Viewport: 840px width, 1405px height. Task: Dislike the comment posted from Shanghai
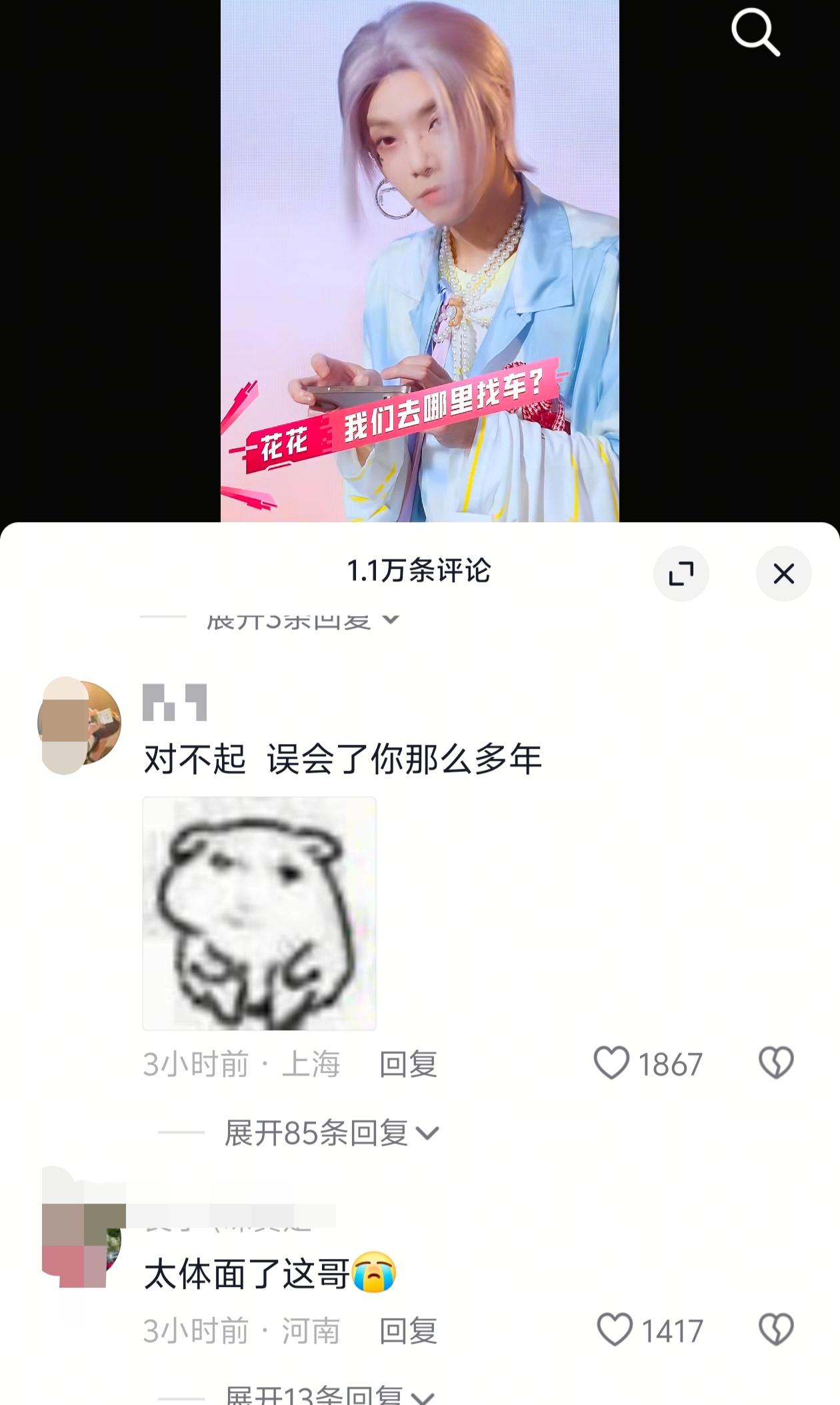coord(776,1063)
